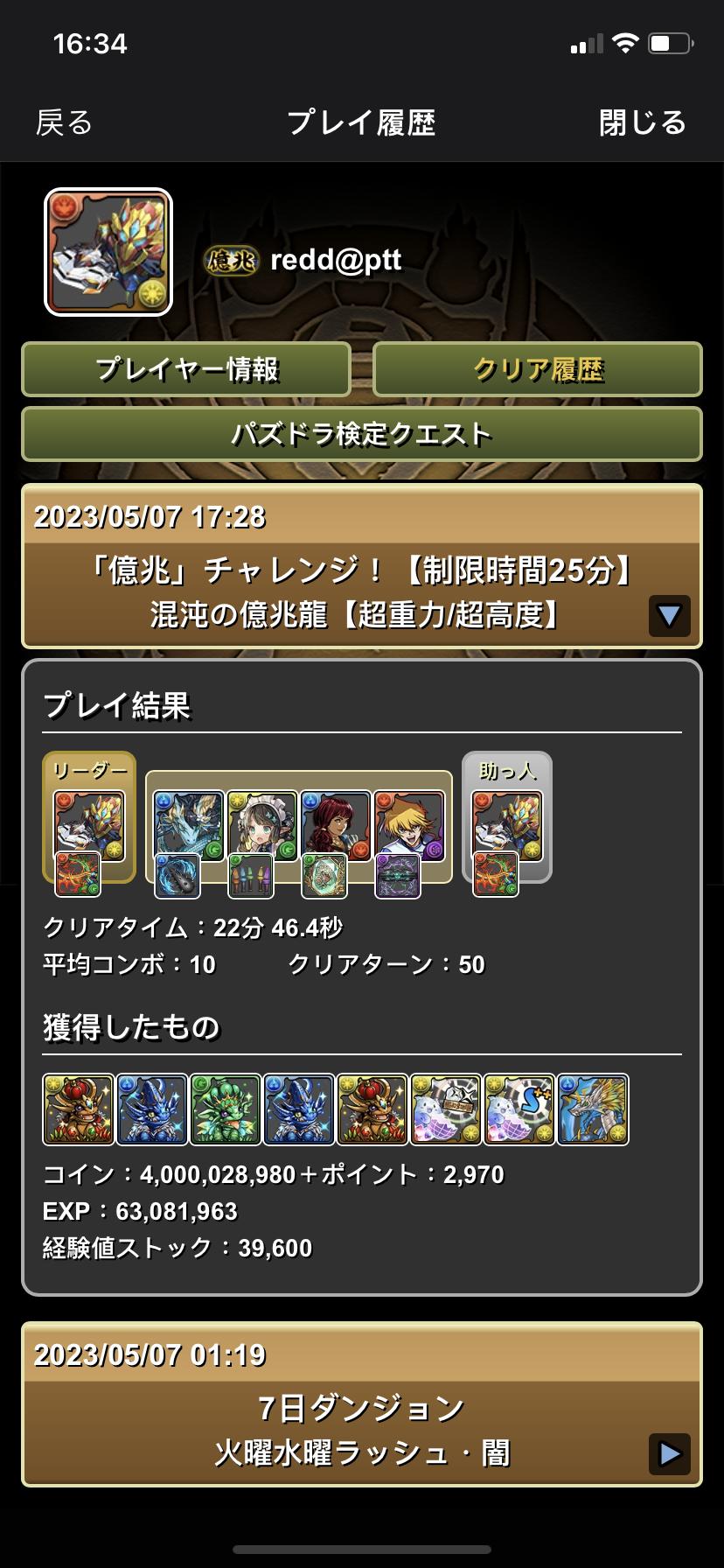Open プレイヤー情報 player info
The image size is (724, 1568).
click(186, 369)
